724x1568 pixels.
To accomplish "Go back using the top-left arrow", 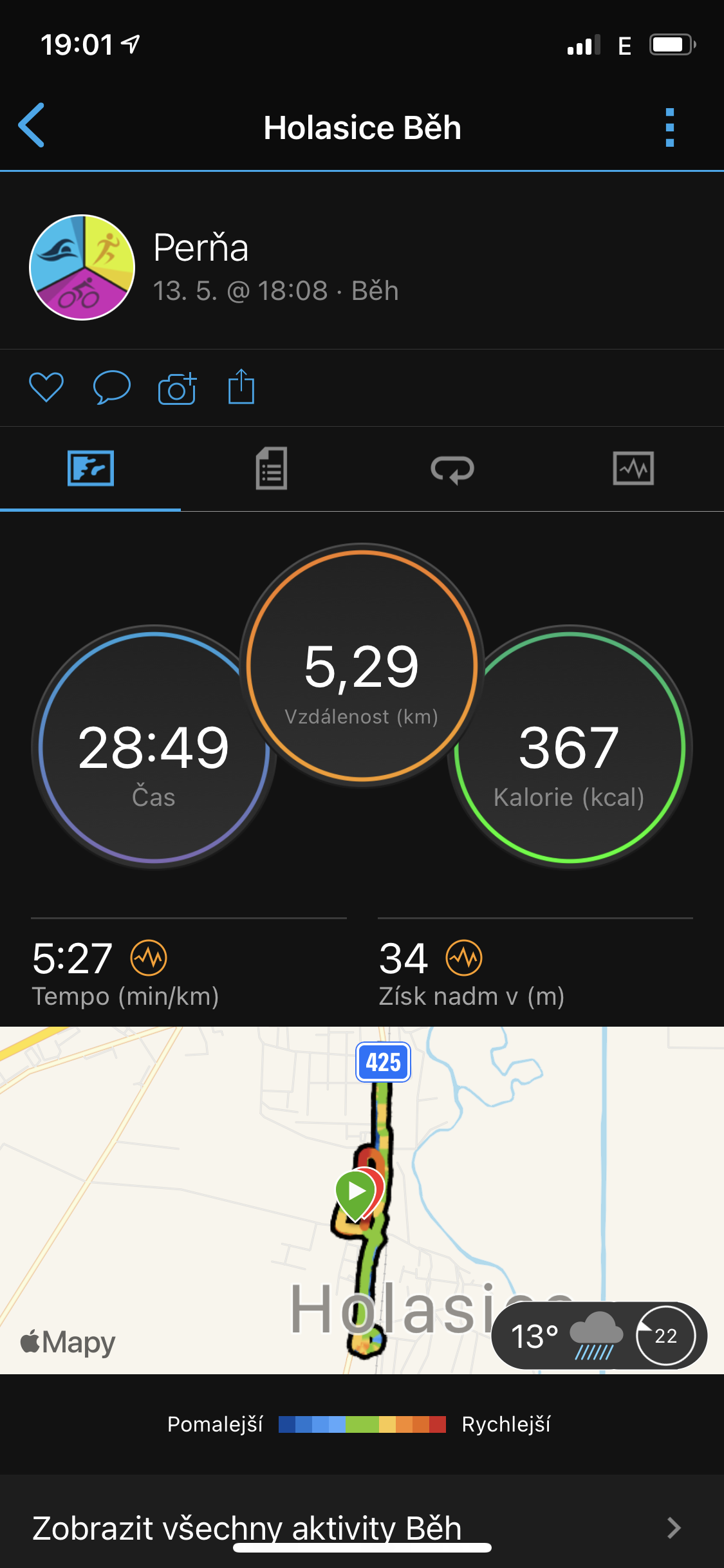I will 32,126.
